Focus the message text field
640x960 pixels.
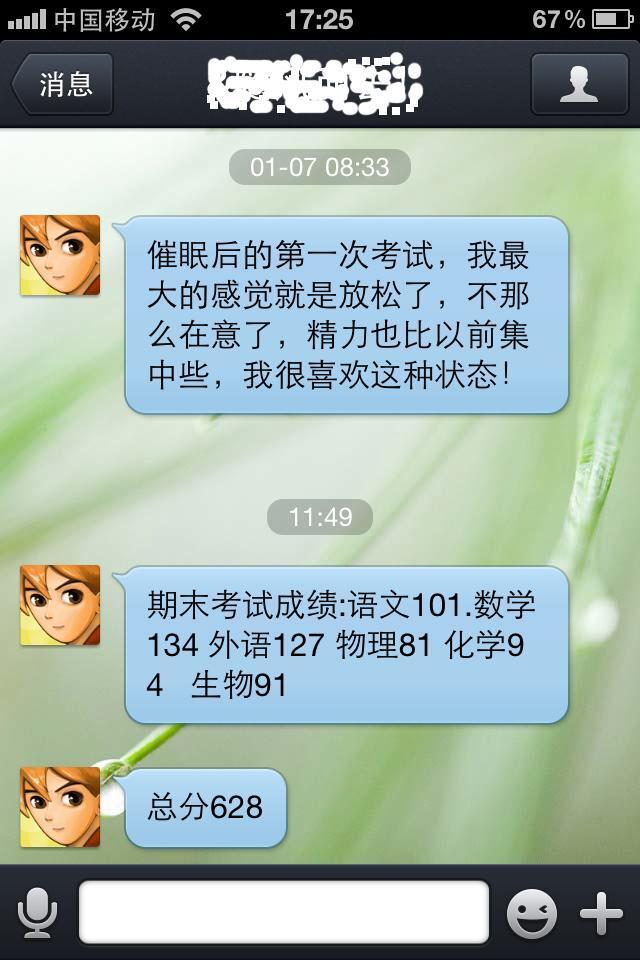coord(283,912)
